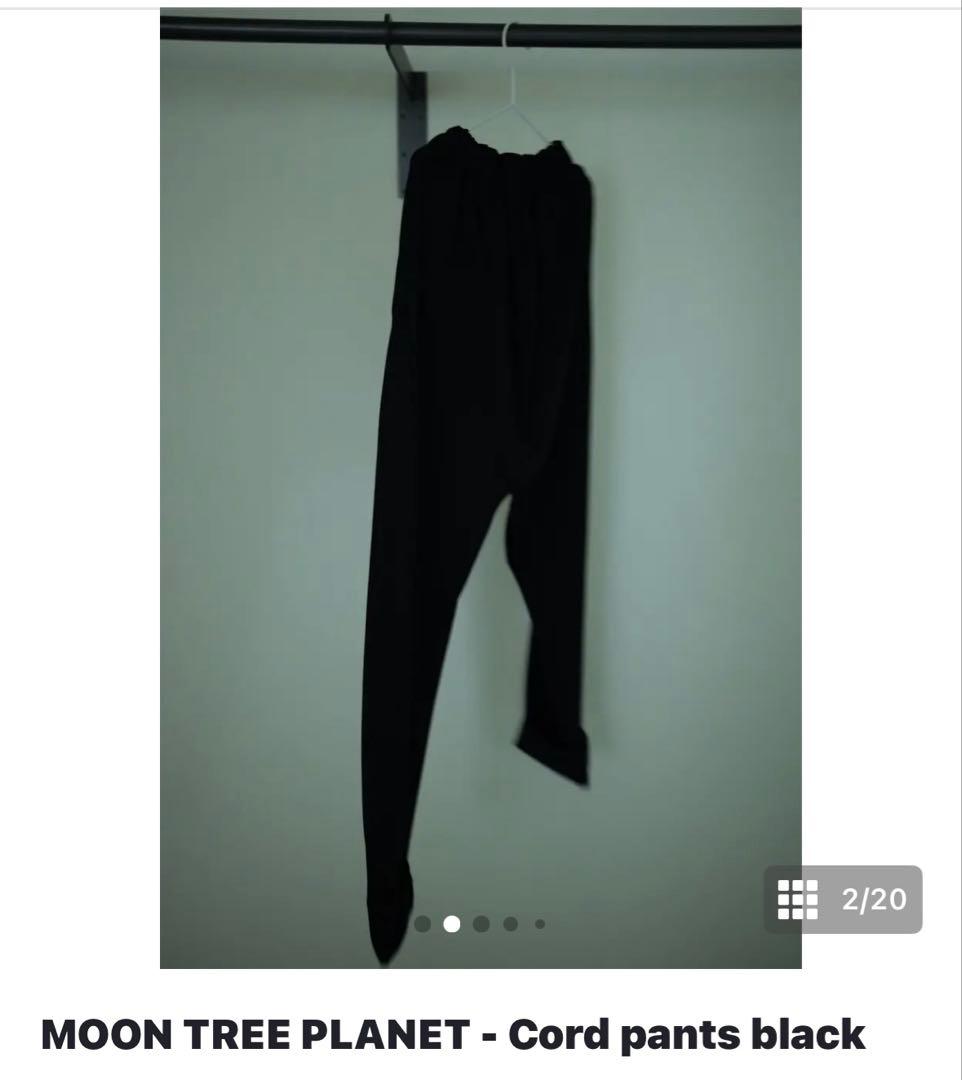The width and height of the screenshot is (962, 1080).
Task: Select the highlighted white carousel dot
Action: pyautogui.click(x=452, y=924)
